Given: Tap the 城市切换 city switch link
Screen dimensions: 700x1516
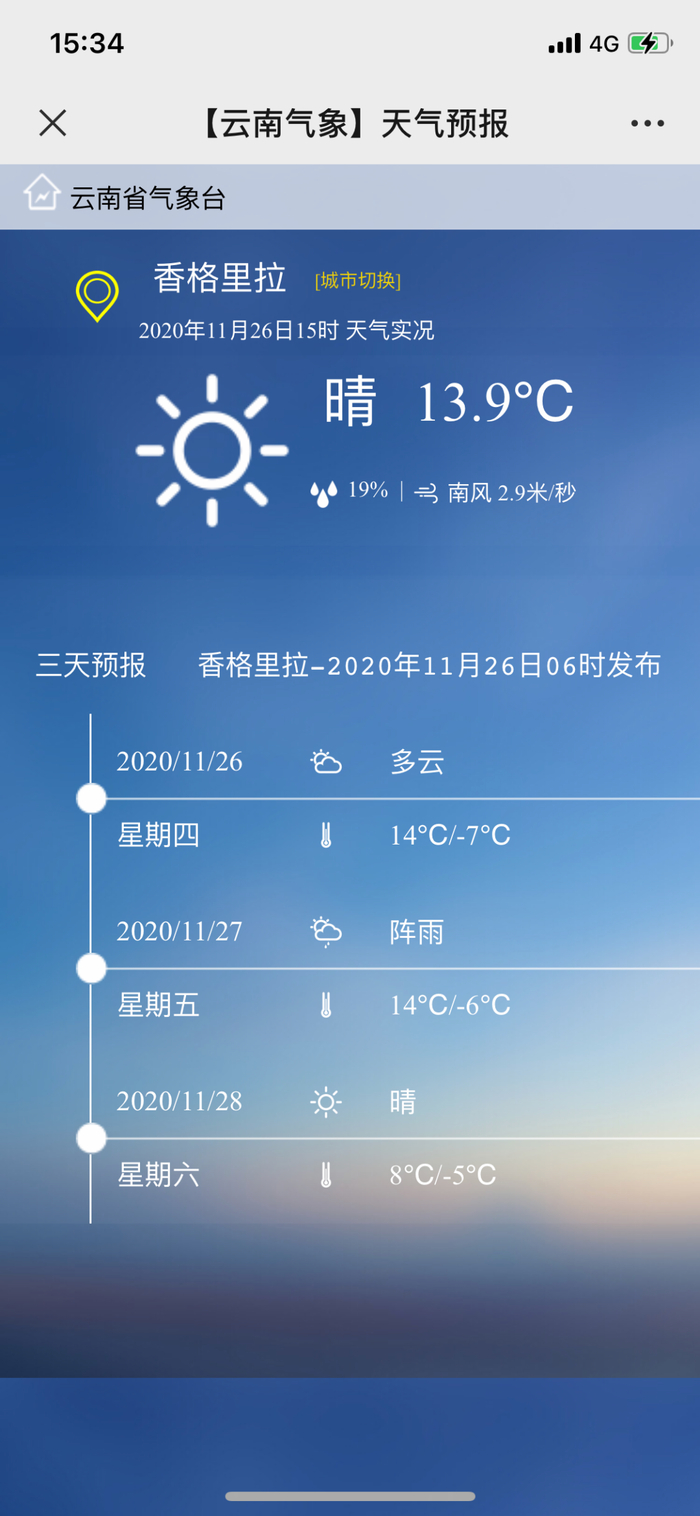Looking at the screenshot, I should pos(357,281).
